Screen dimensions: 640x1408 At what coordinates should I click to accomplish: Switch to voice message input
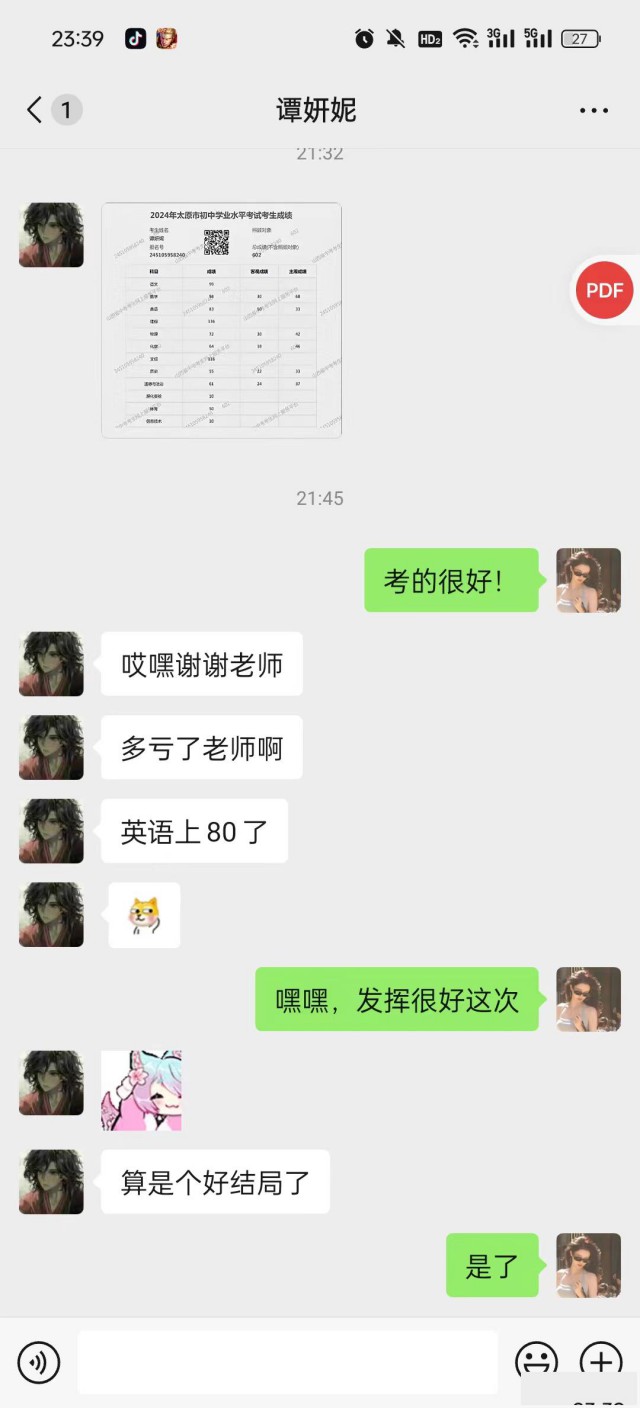[x=39, y=1362]
